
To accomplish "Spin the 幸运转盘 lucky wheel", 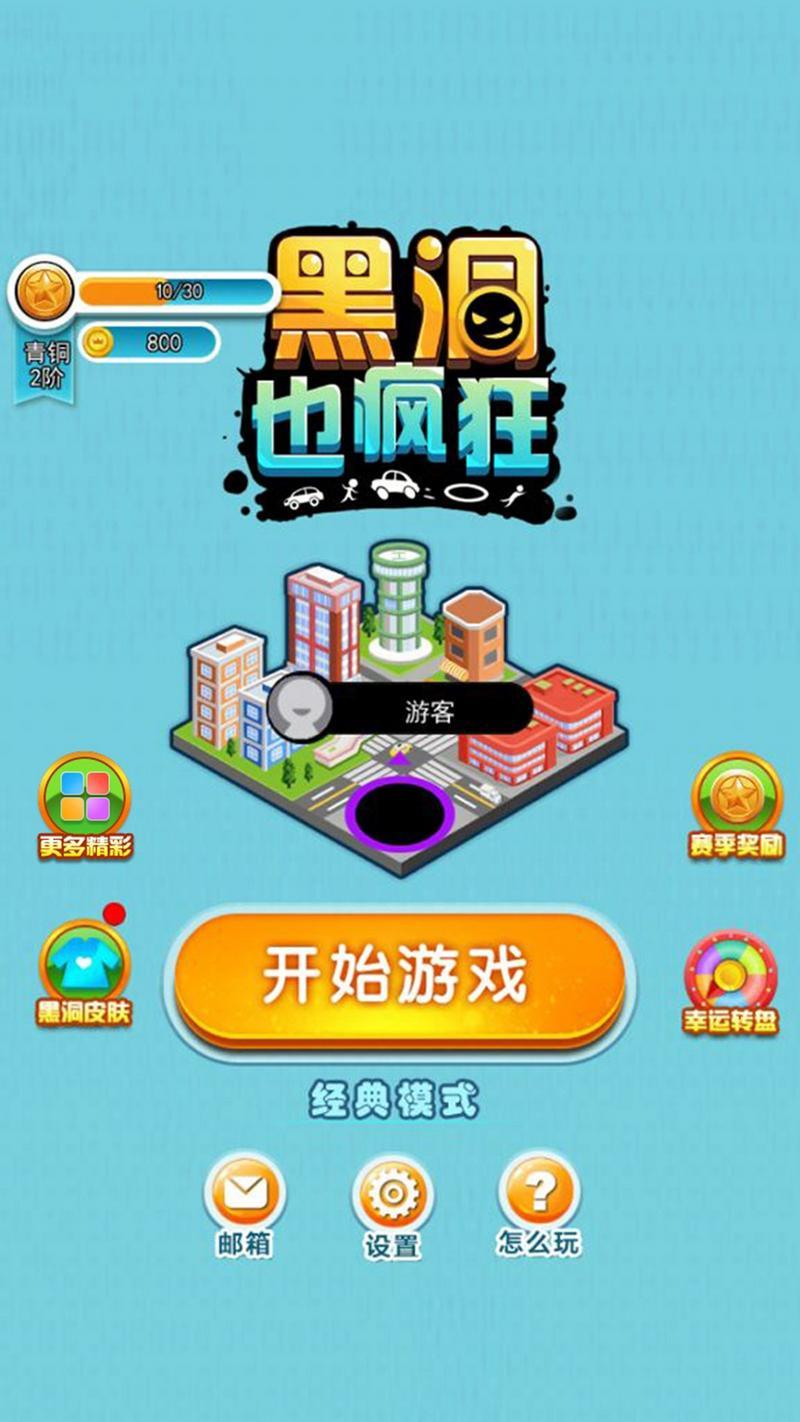I will click(x=731, y=979).
